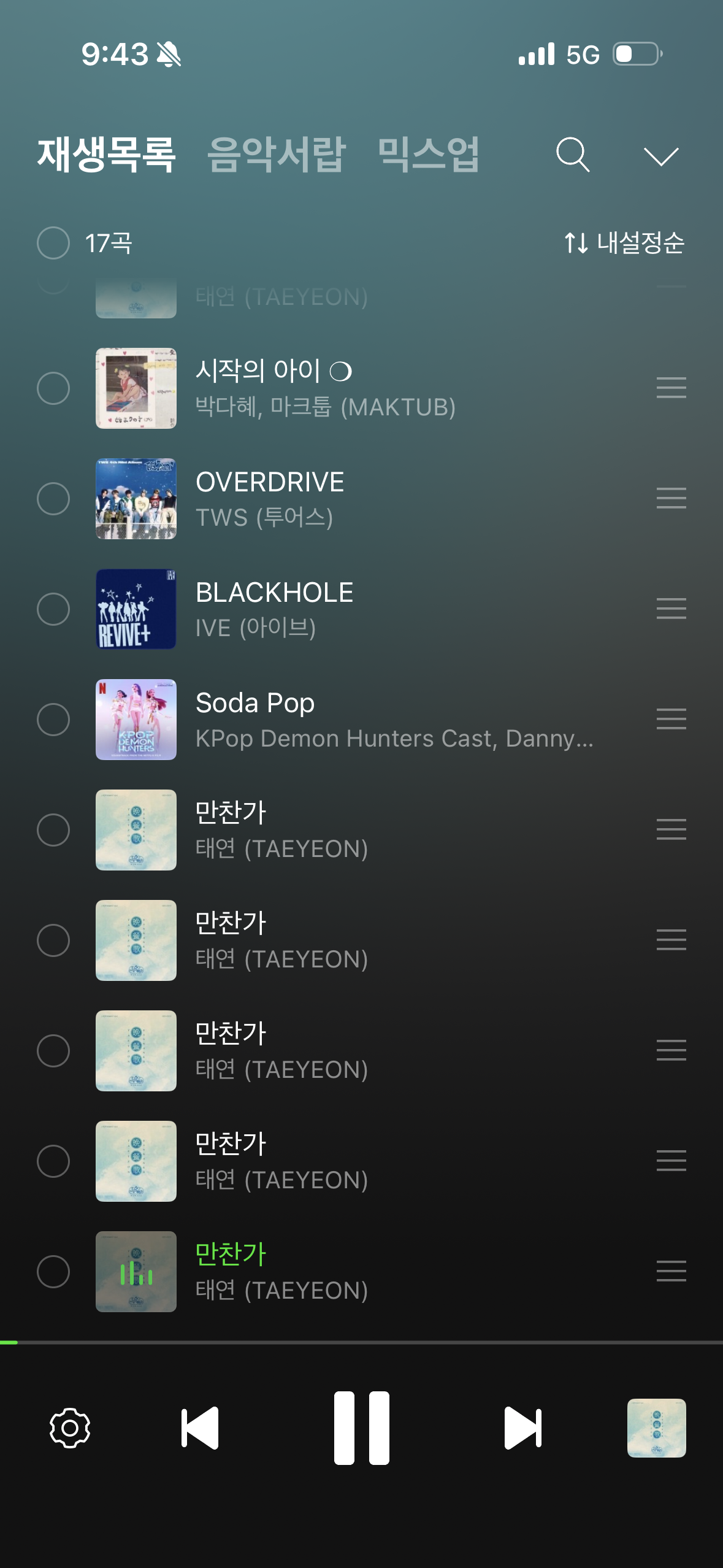
Task: Skip to the next track
Action: click(523, 1428)
